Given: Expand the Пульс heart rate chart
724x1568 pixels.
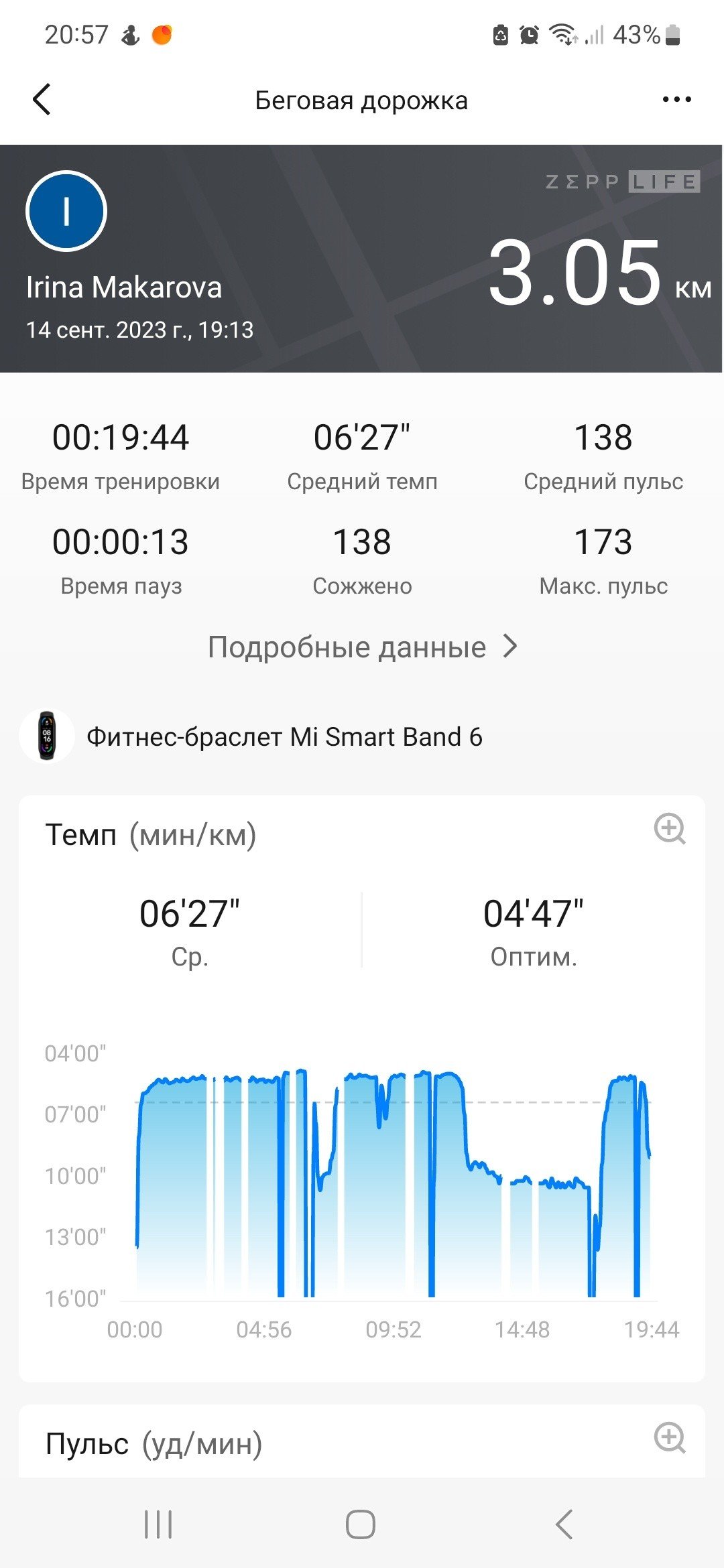Looking at the screenshot, I should point(669,1437).
